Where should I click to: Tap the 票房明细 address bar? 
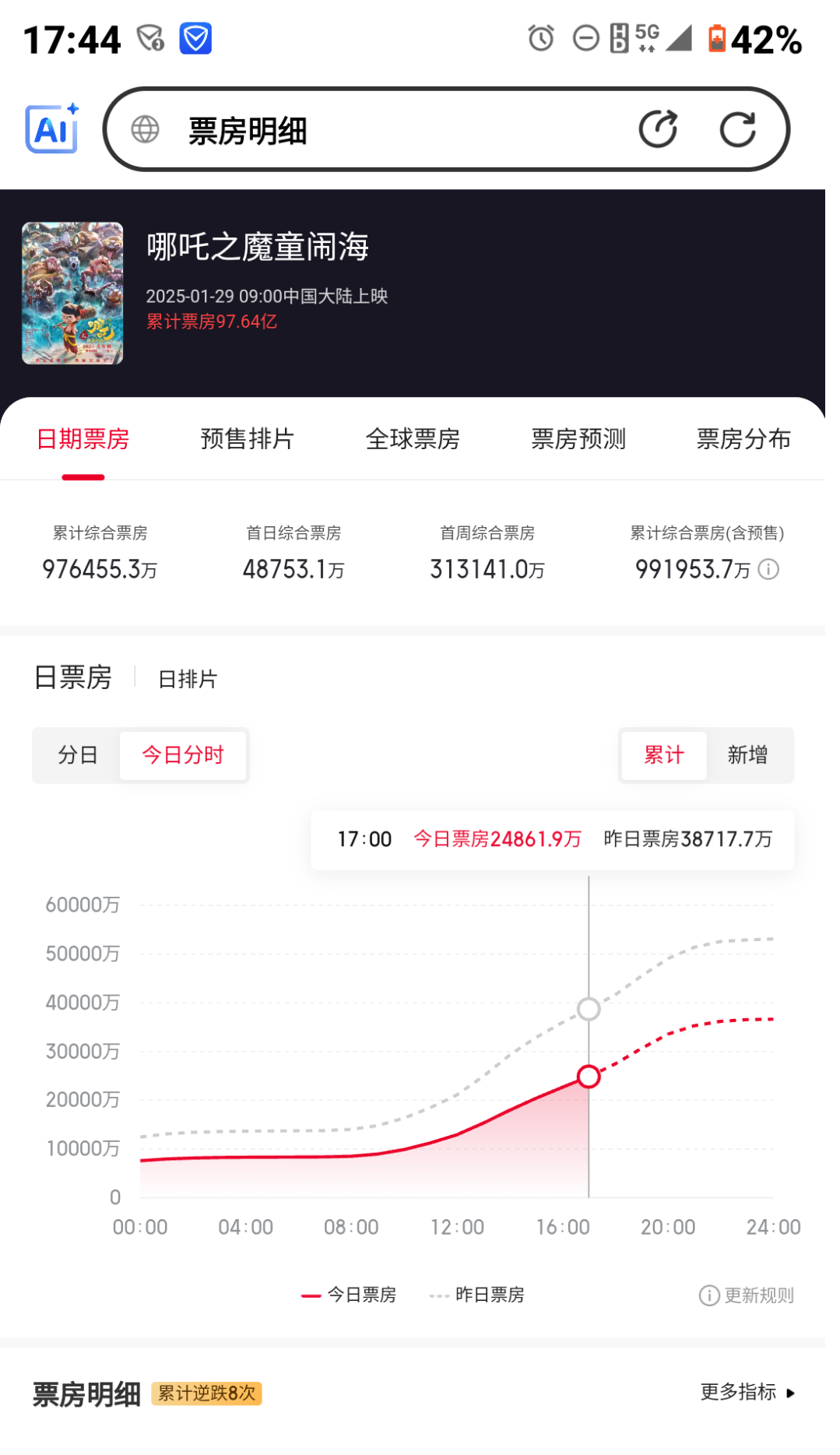(374, 130)
